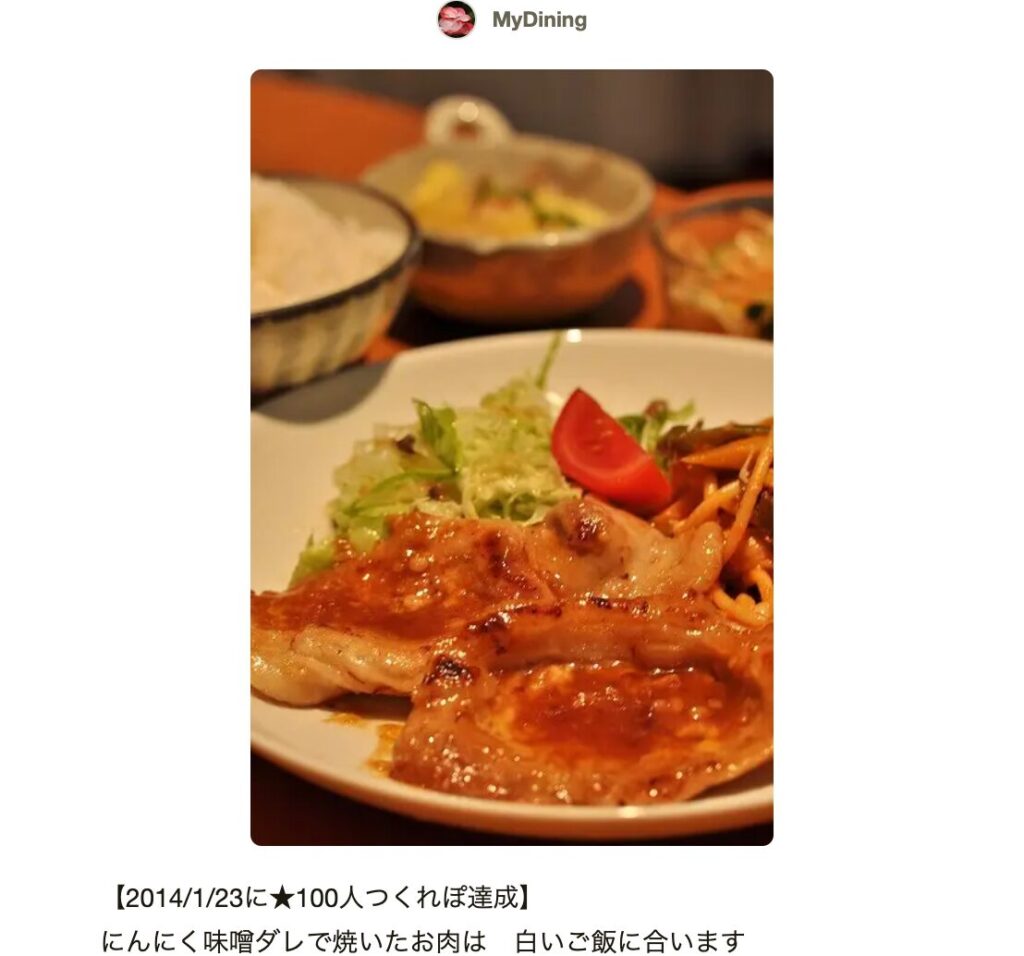Open the MyDining author profile
The height and width of the screenshot is (956, 1024).
(538, 20)
